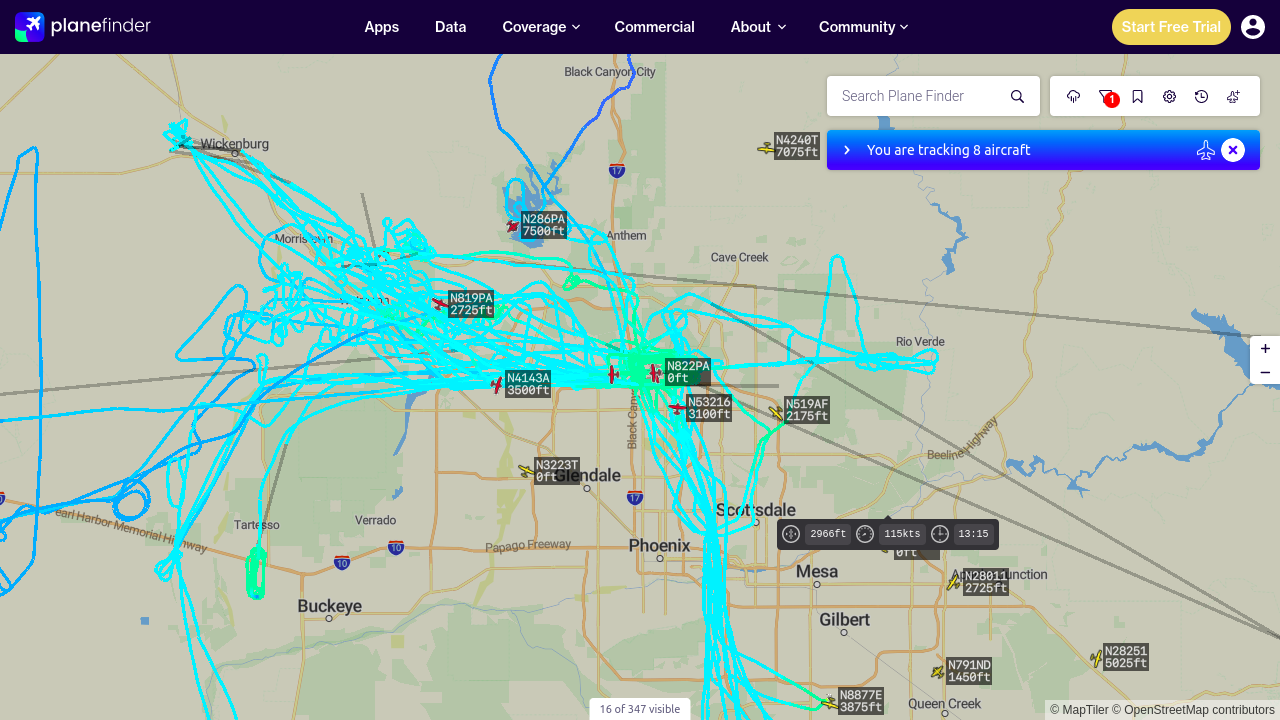Open saved bookmarks
This screenshot has width=1280, height=720.
point(1138,96)
